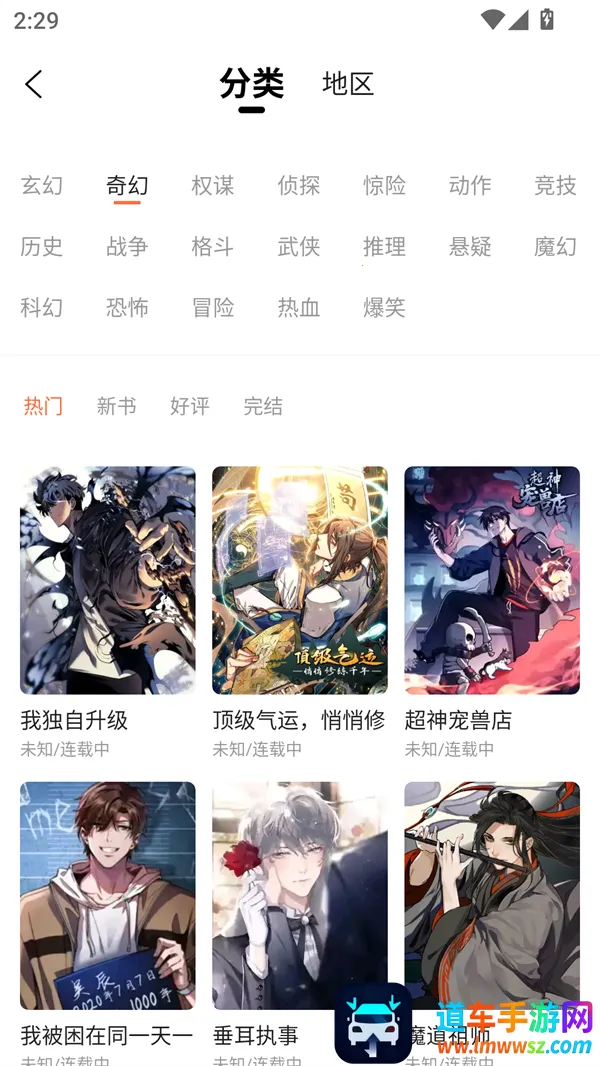Screen dimensions: 600x1066
Task: Switch to the 地区 tab
Action: point(347,84)
